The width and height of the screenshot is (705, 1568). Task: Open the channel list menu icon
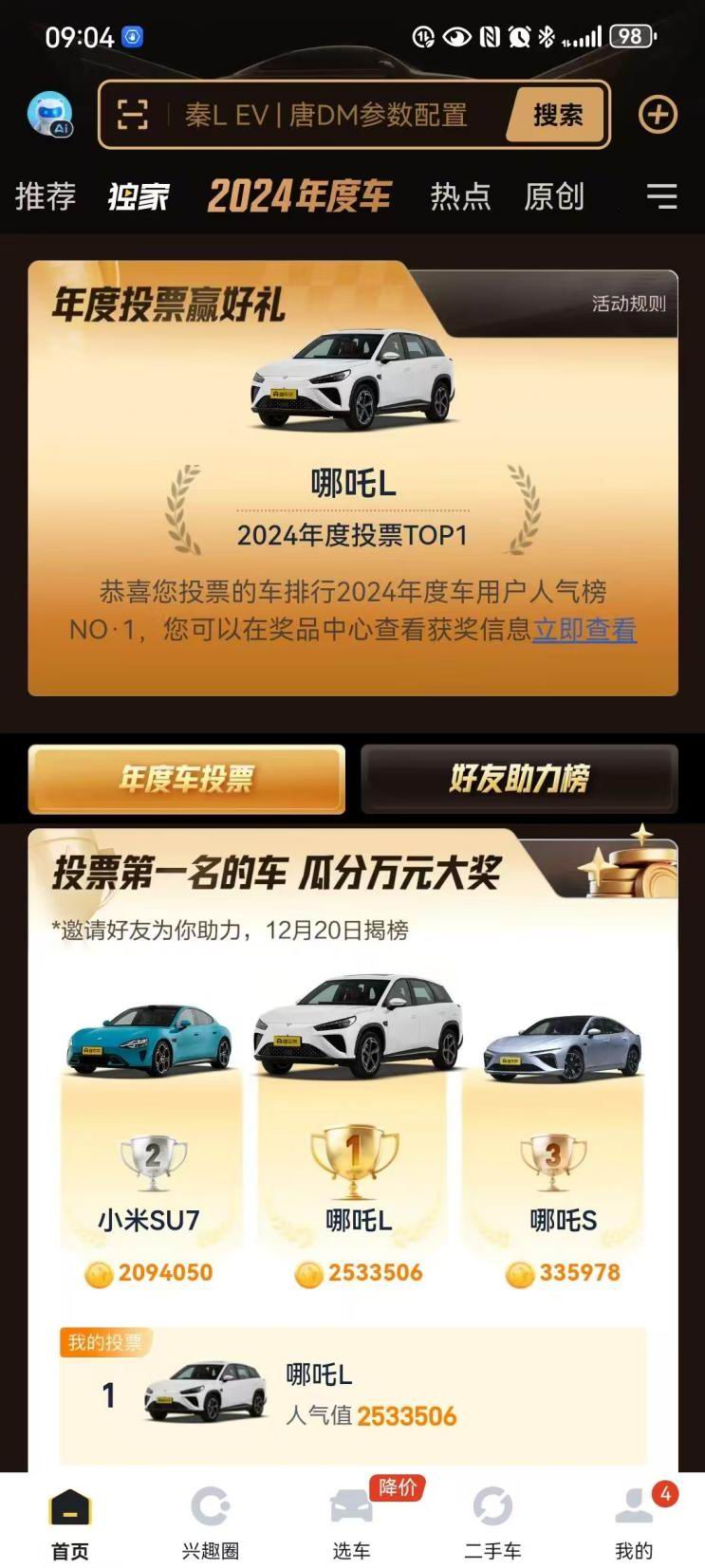661,196
